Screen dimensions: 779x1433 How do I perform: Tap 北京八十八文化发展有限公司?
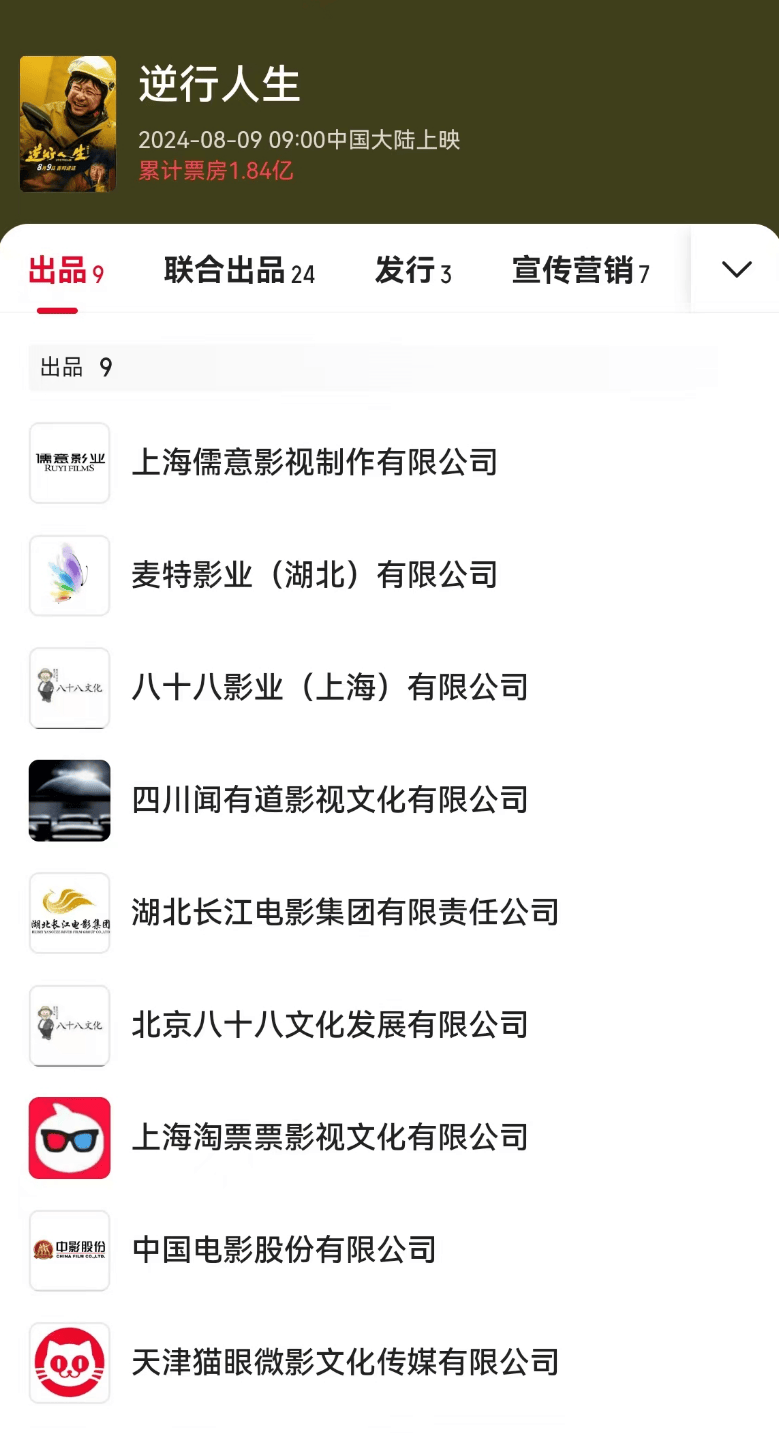(329, 1024)
